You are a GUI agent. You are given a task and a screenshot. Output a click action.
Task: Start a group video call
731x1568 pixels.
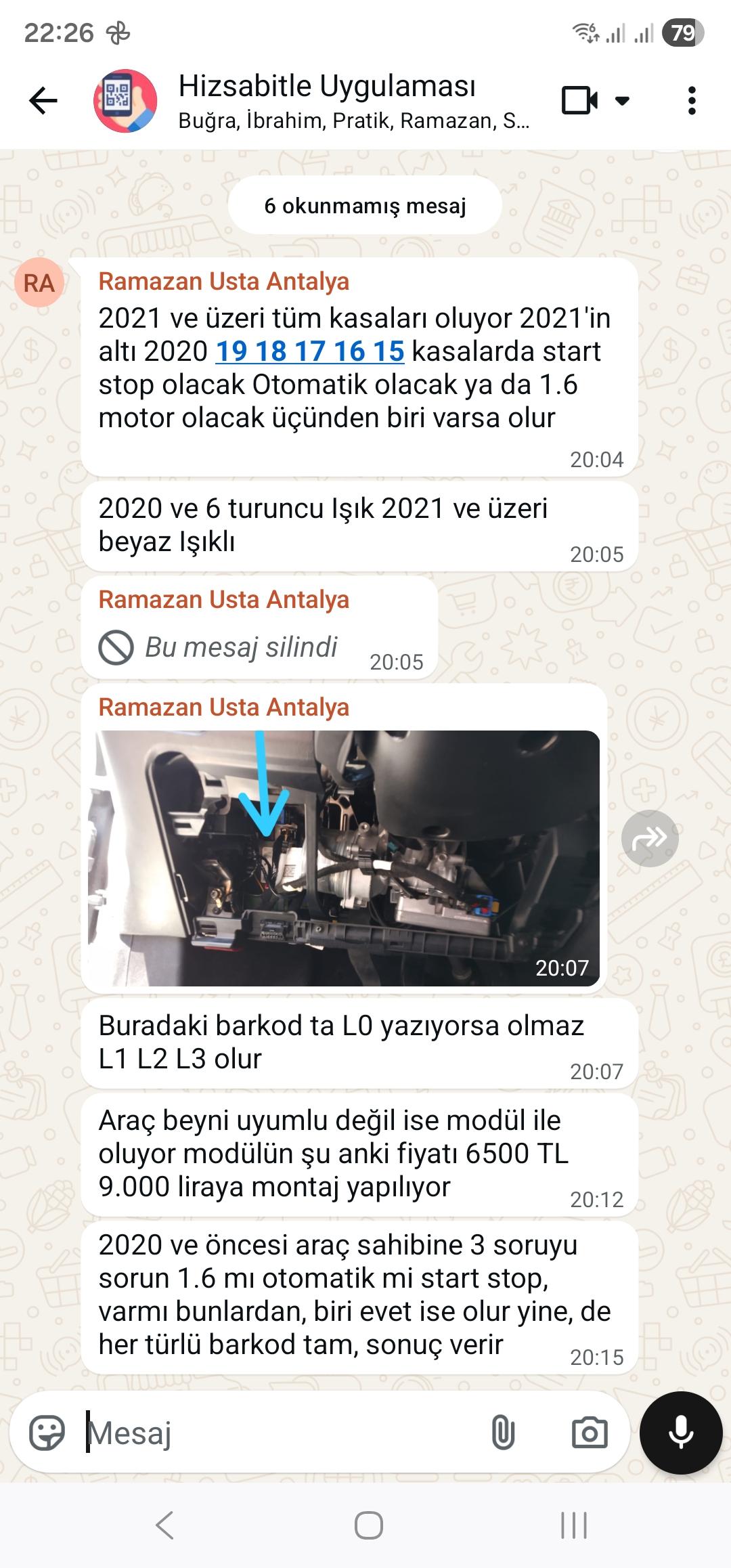579,102
